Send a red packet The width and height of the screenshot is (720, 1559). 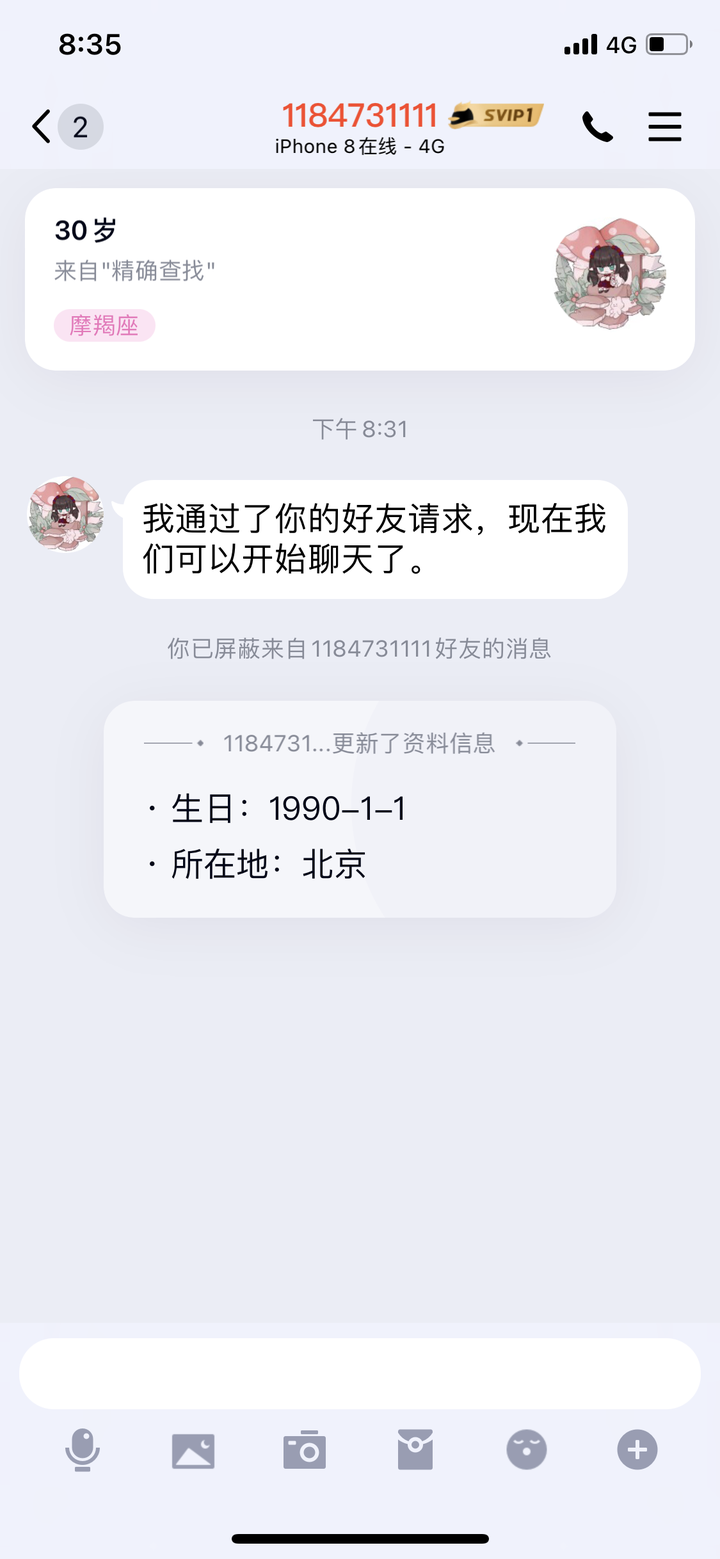click(x=415, y=1449)
